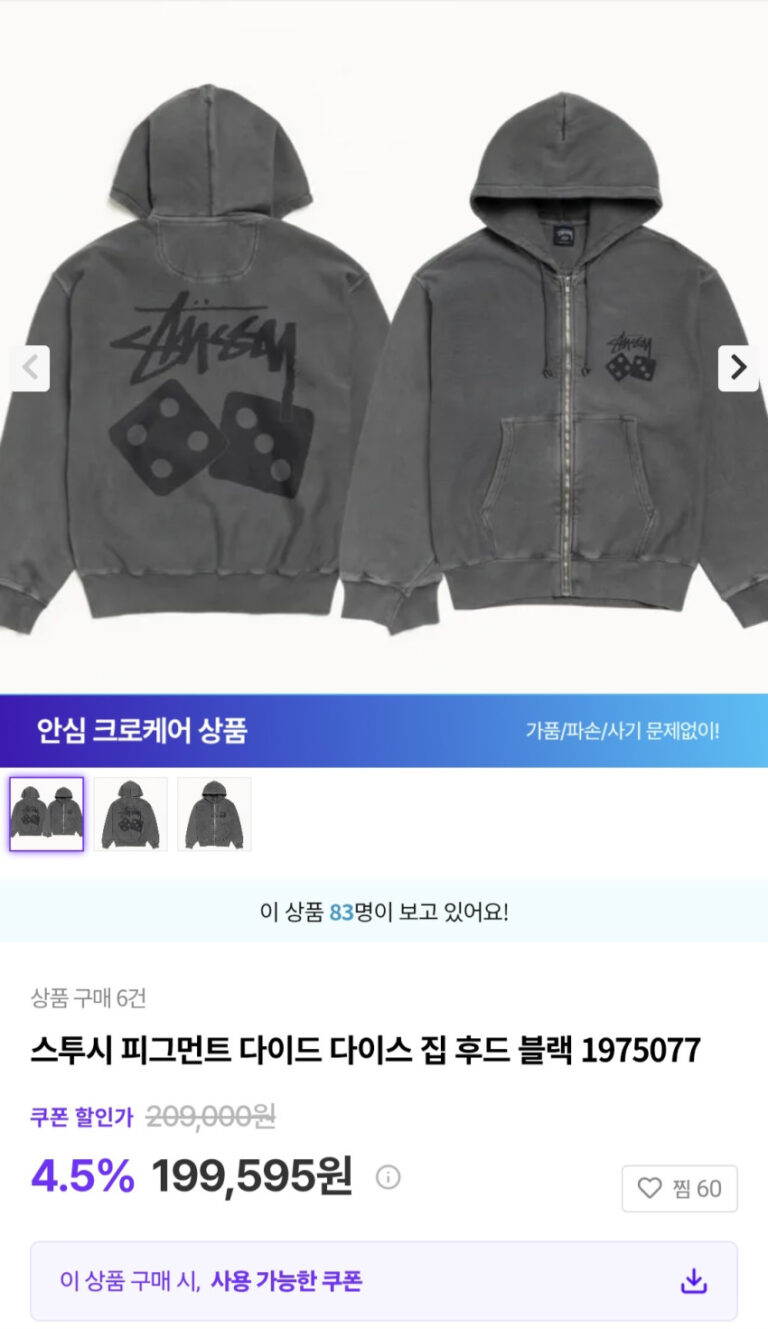Show the next product image

(738, 368)
